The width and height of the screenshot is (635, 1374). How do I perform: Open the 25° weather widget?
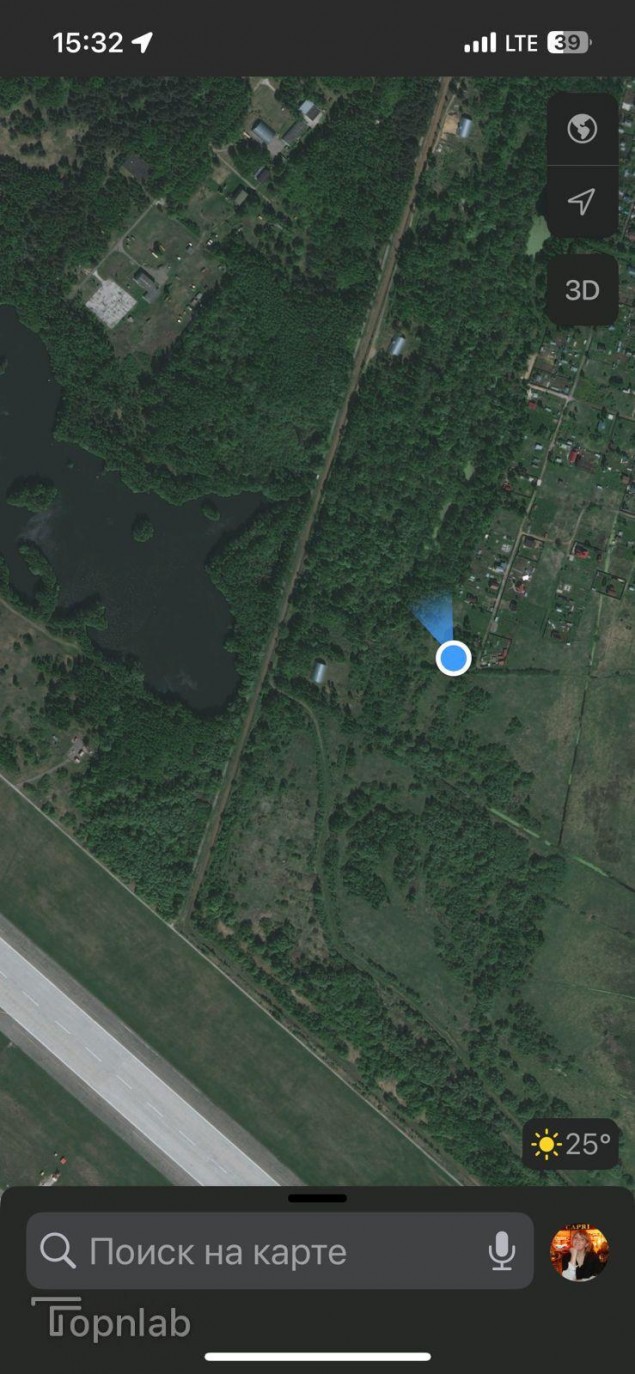[x=572, y=1144]
